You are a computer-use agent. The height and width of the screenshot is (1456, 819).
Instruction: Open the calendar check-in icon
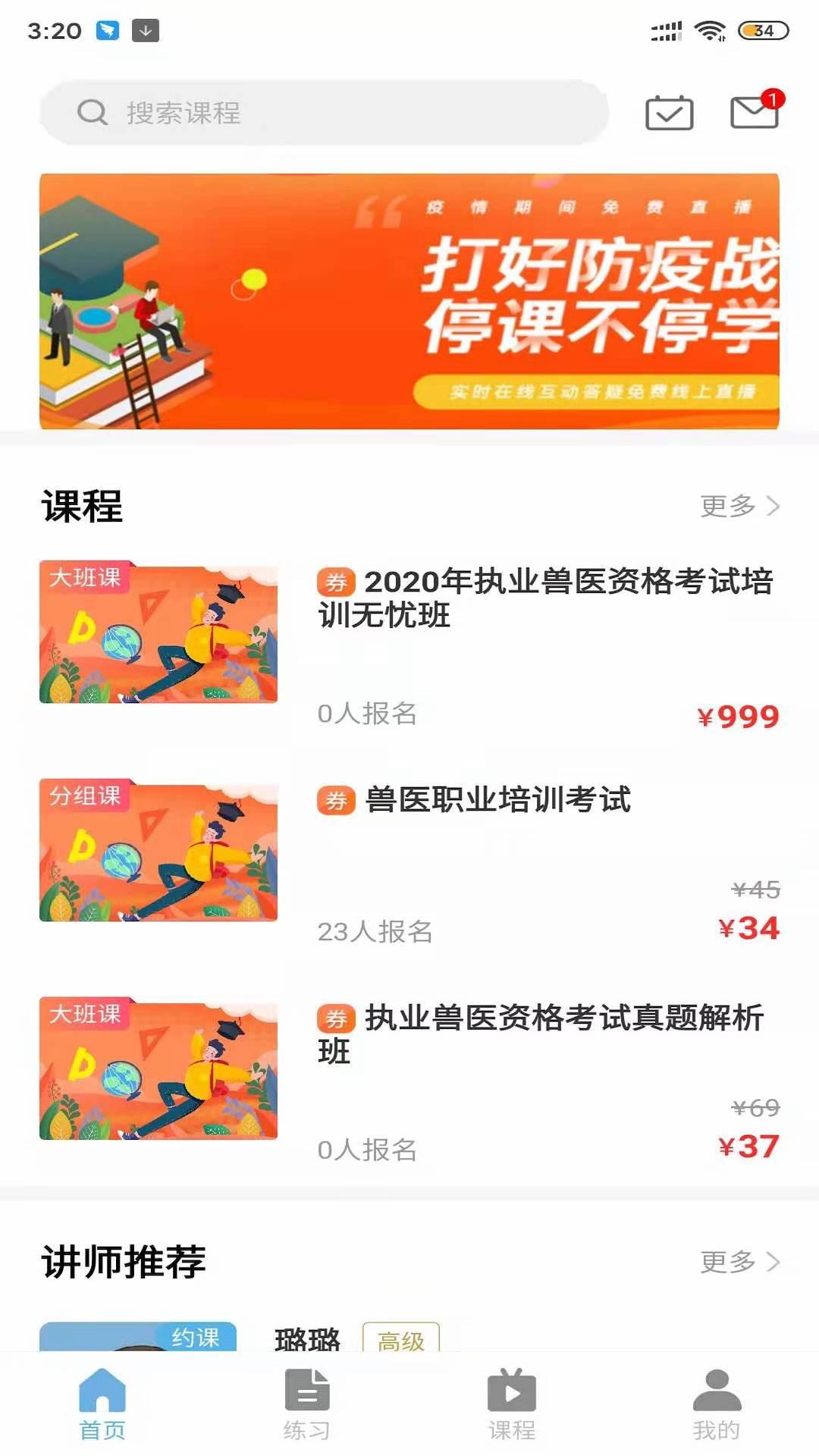[669, 113]
